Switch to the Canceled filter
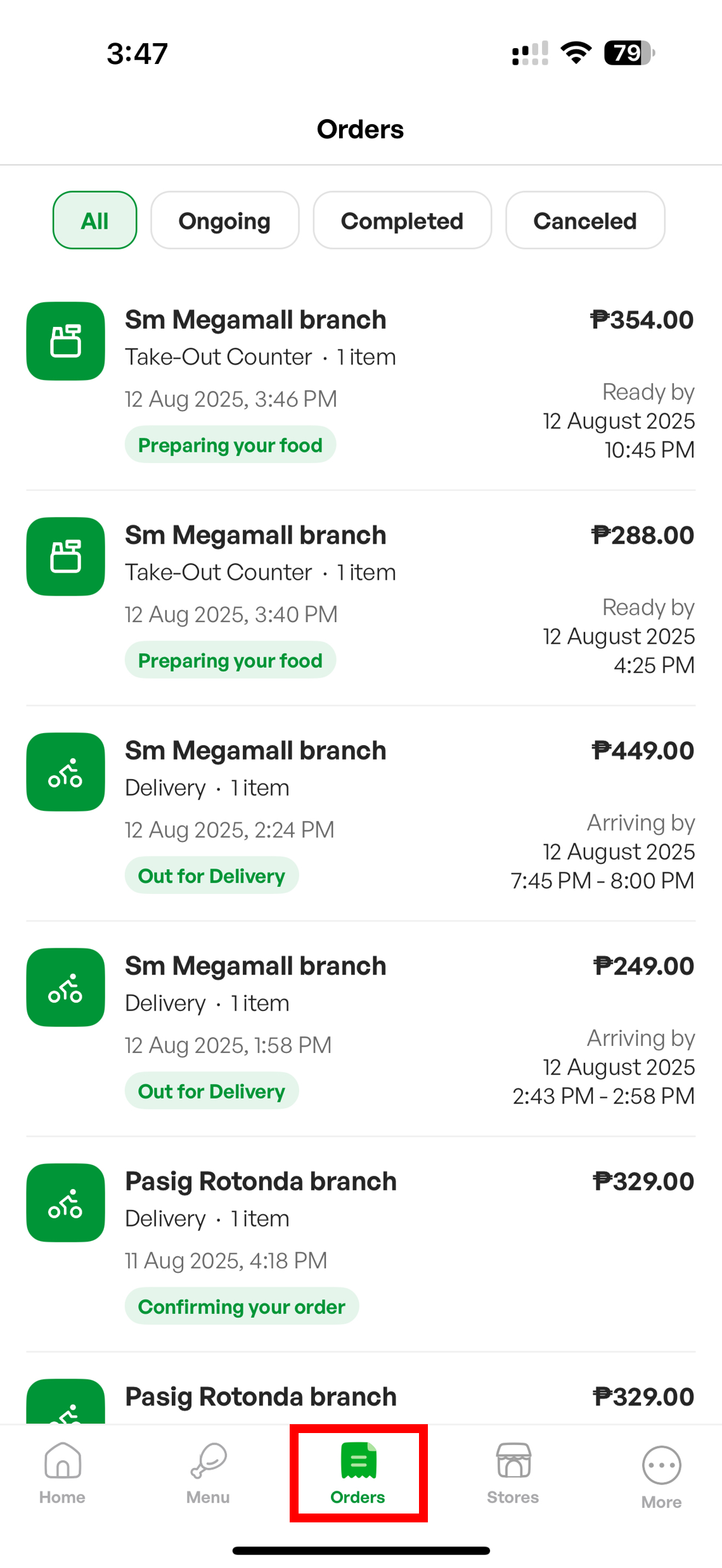 click(584, 220)
